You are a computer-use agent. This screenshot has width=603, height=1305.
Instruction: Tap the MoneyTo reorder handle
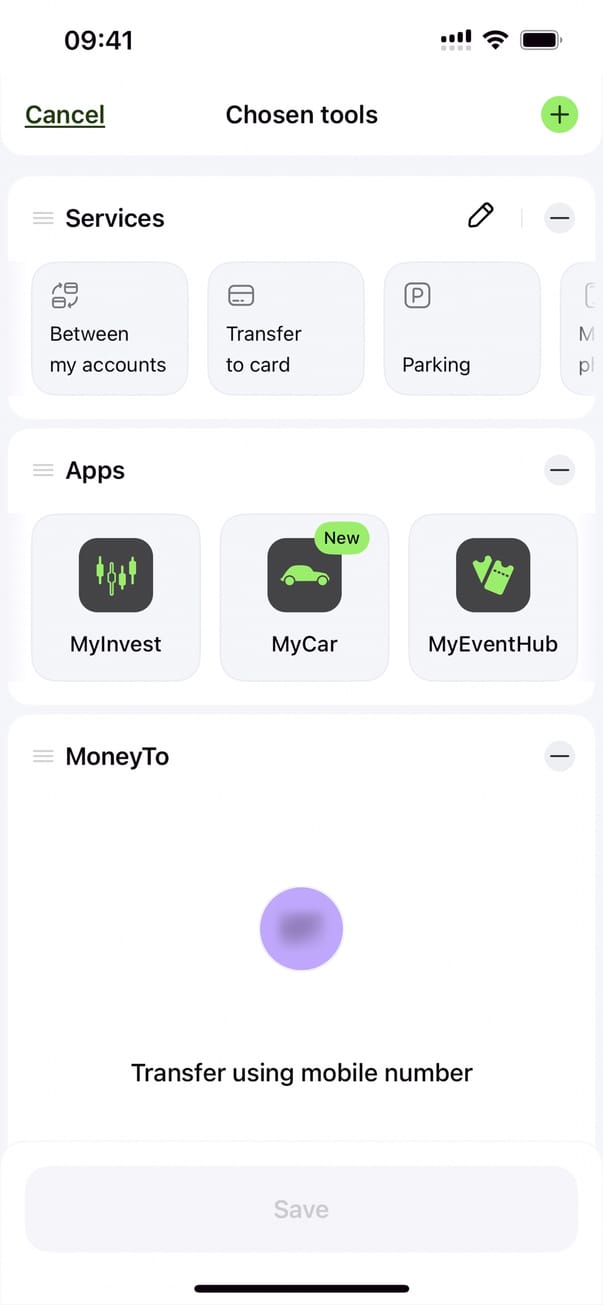tap(43, 756)
